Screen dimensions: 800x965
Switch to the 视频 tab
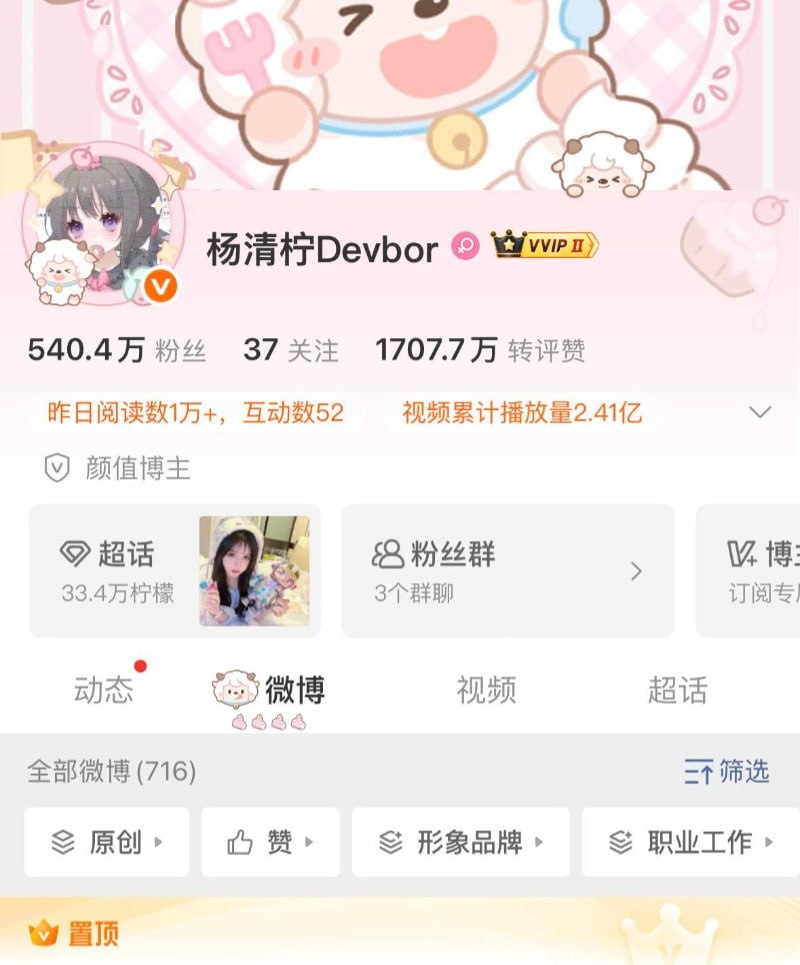[486, 690]
